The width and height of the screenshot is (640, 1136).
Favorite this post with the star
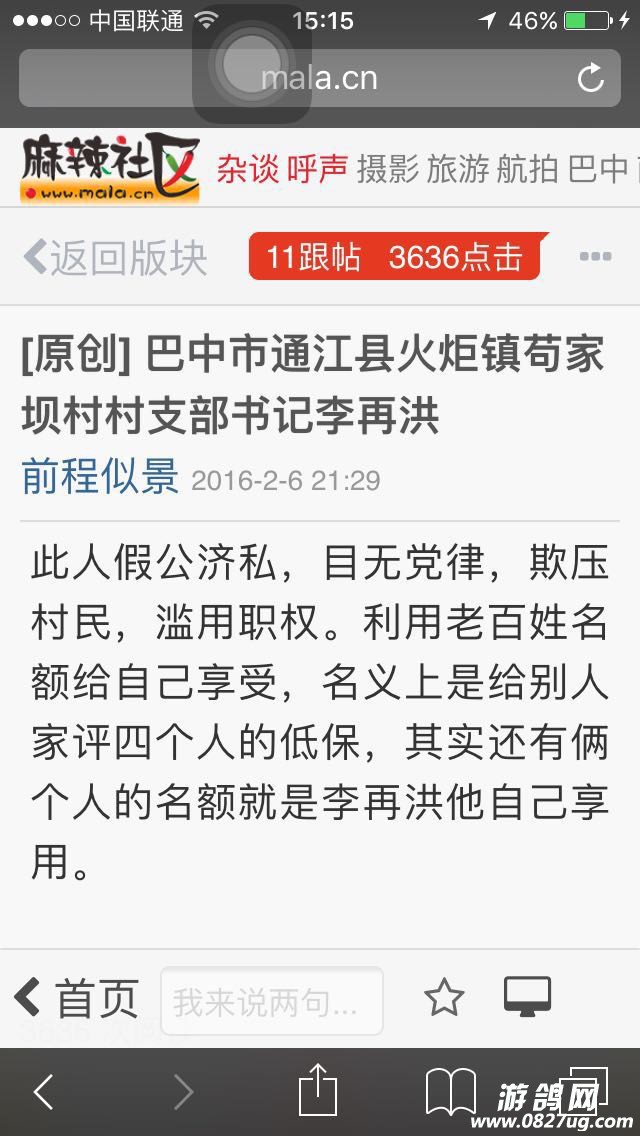point(444,998)
